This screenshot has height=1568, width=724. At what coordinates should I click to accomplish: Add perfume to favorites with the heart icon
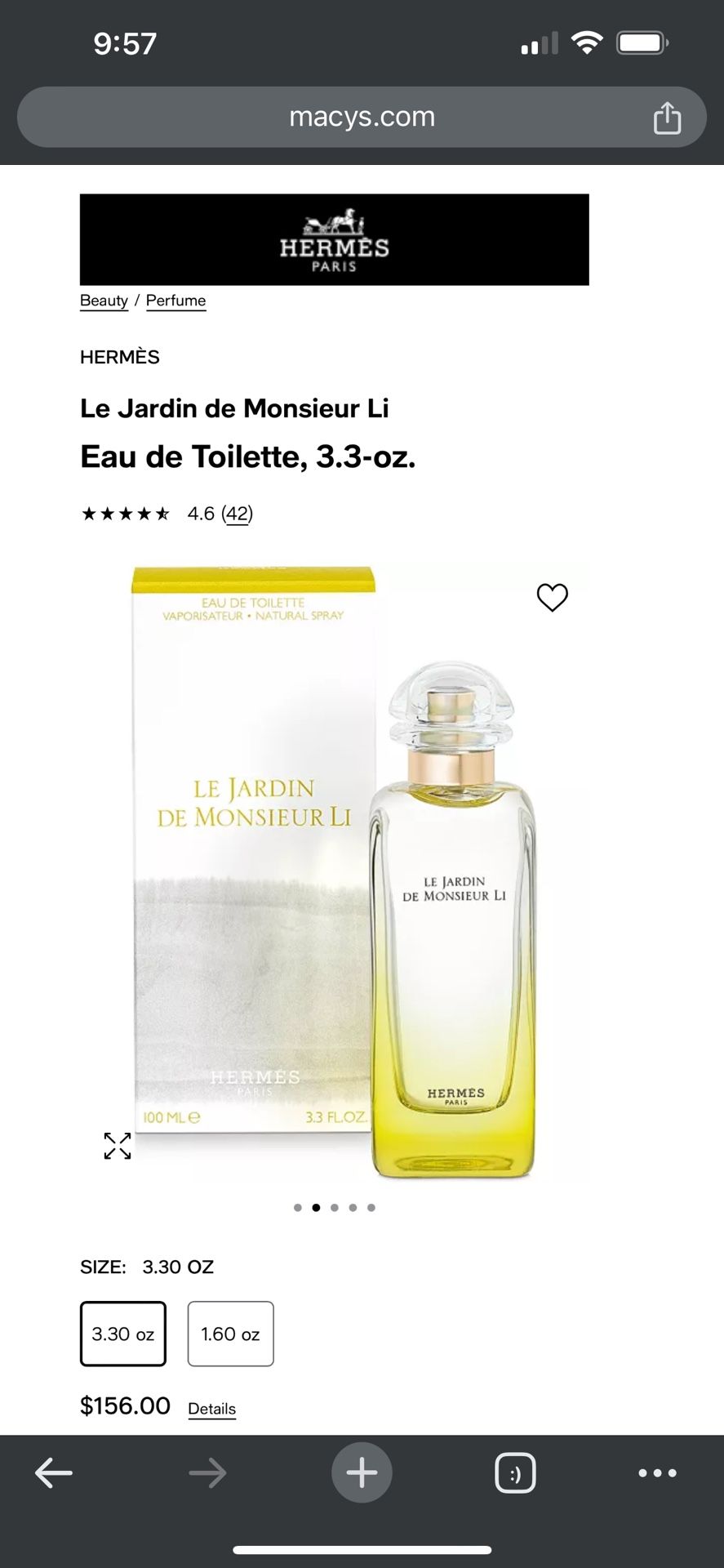tap(552, 598)
